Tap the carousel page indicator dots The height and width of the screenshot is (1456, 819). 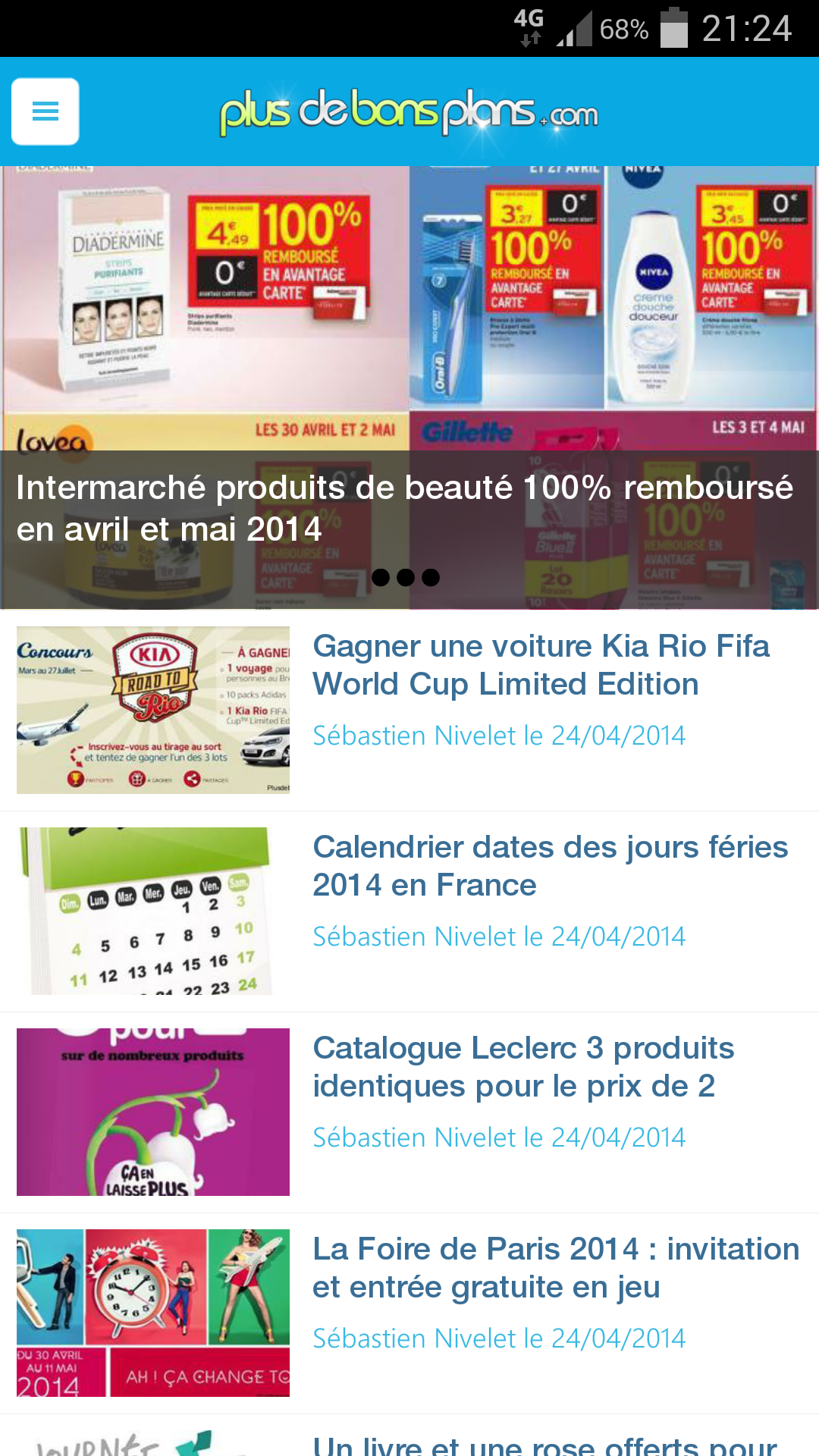pos(406,578)
